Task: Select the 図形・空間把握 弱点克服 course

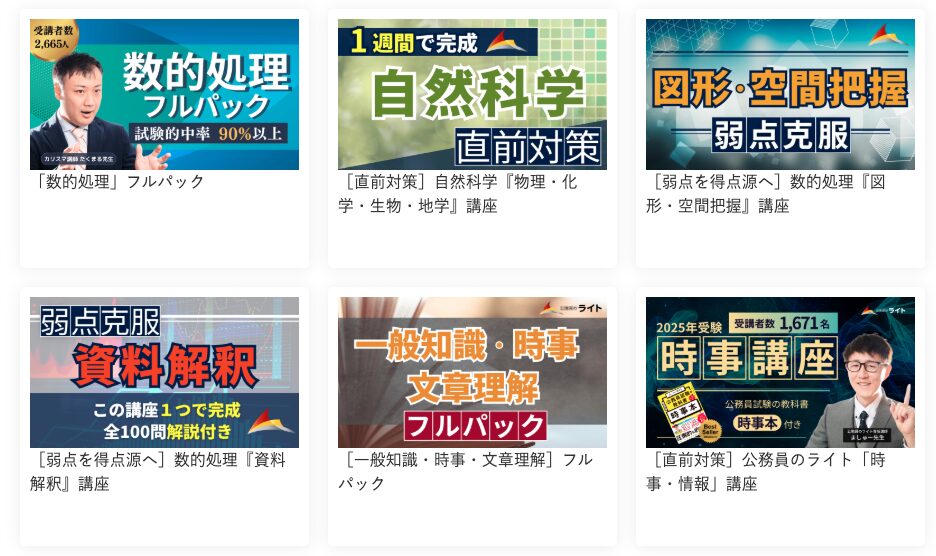Action: pos(780,95)
